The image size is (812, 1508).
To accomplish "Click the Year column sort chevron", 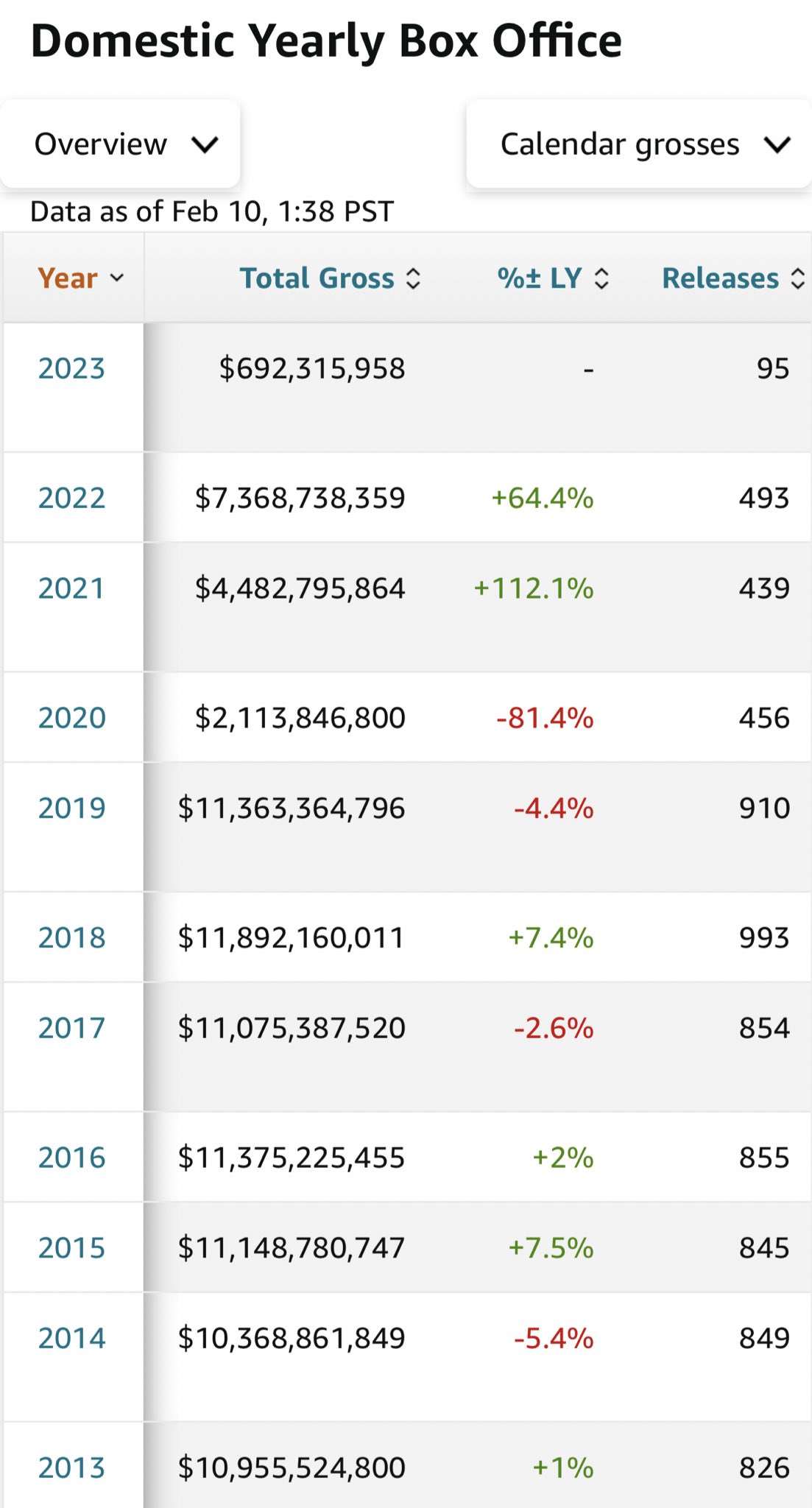I will (116, 278).
